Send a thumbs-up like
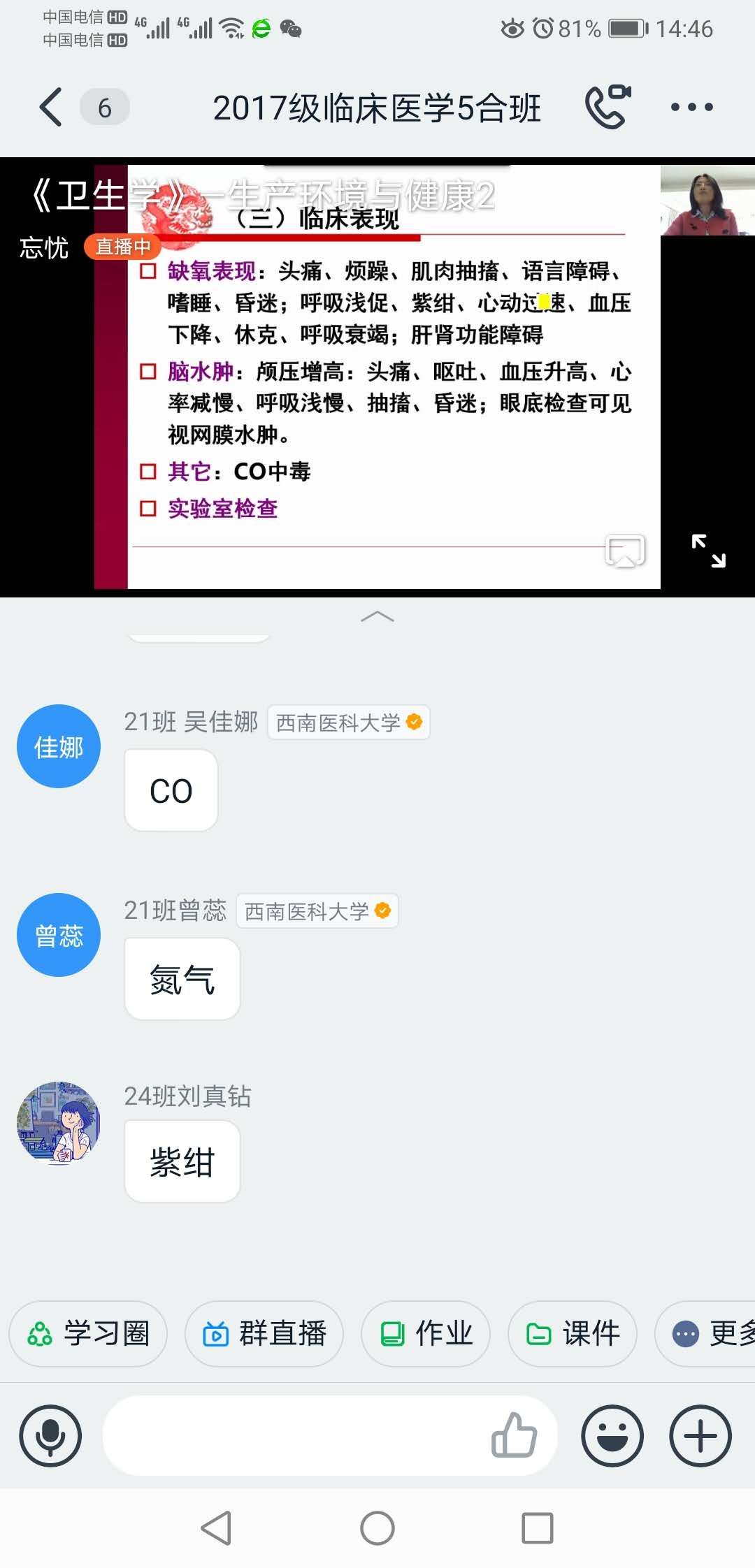Viewport: 755px width, 1568px height. tap(514, 1435)
